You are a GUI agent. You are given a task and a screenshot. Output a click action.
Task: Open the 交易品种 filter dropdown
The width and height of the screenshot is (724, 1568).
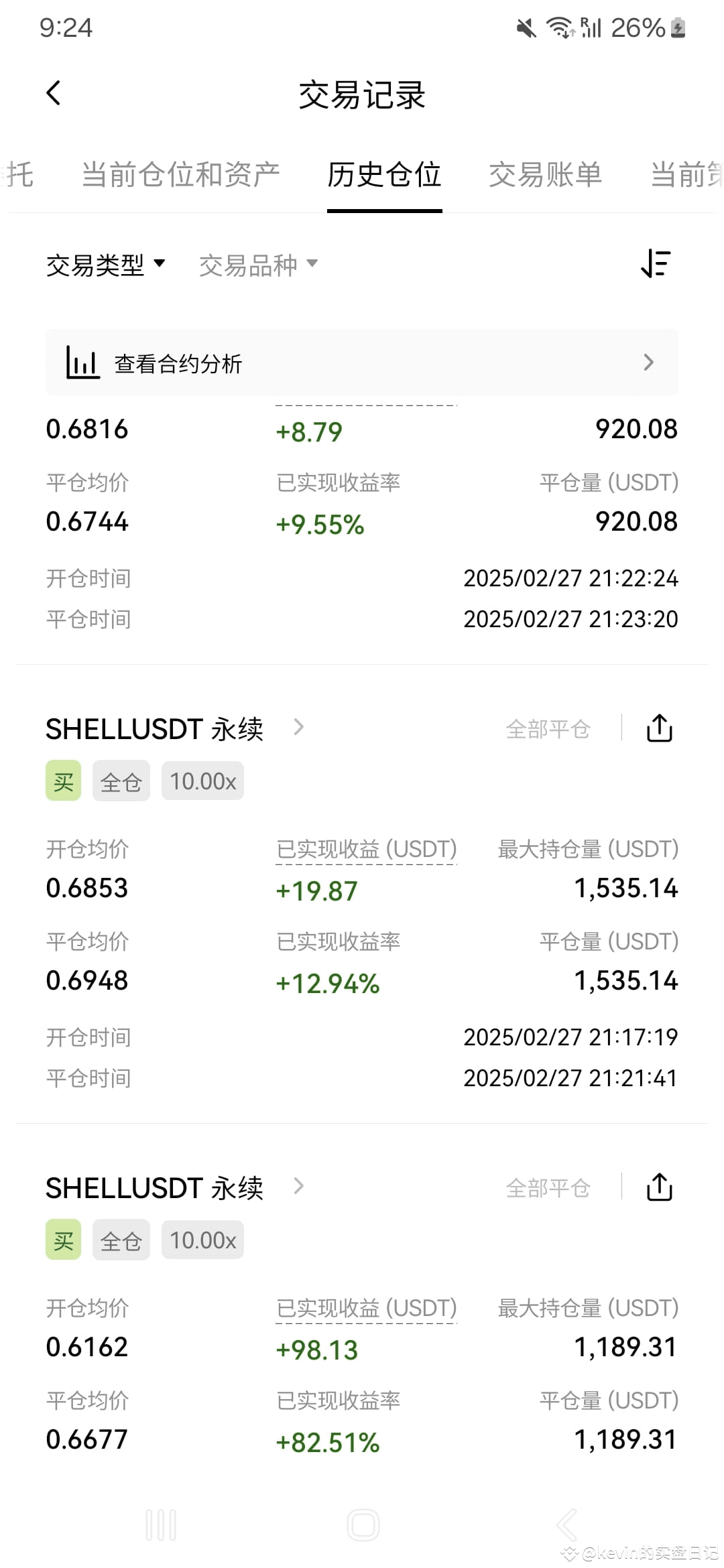pyautogui.click(x=258, y=265)
